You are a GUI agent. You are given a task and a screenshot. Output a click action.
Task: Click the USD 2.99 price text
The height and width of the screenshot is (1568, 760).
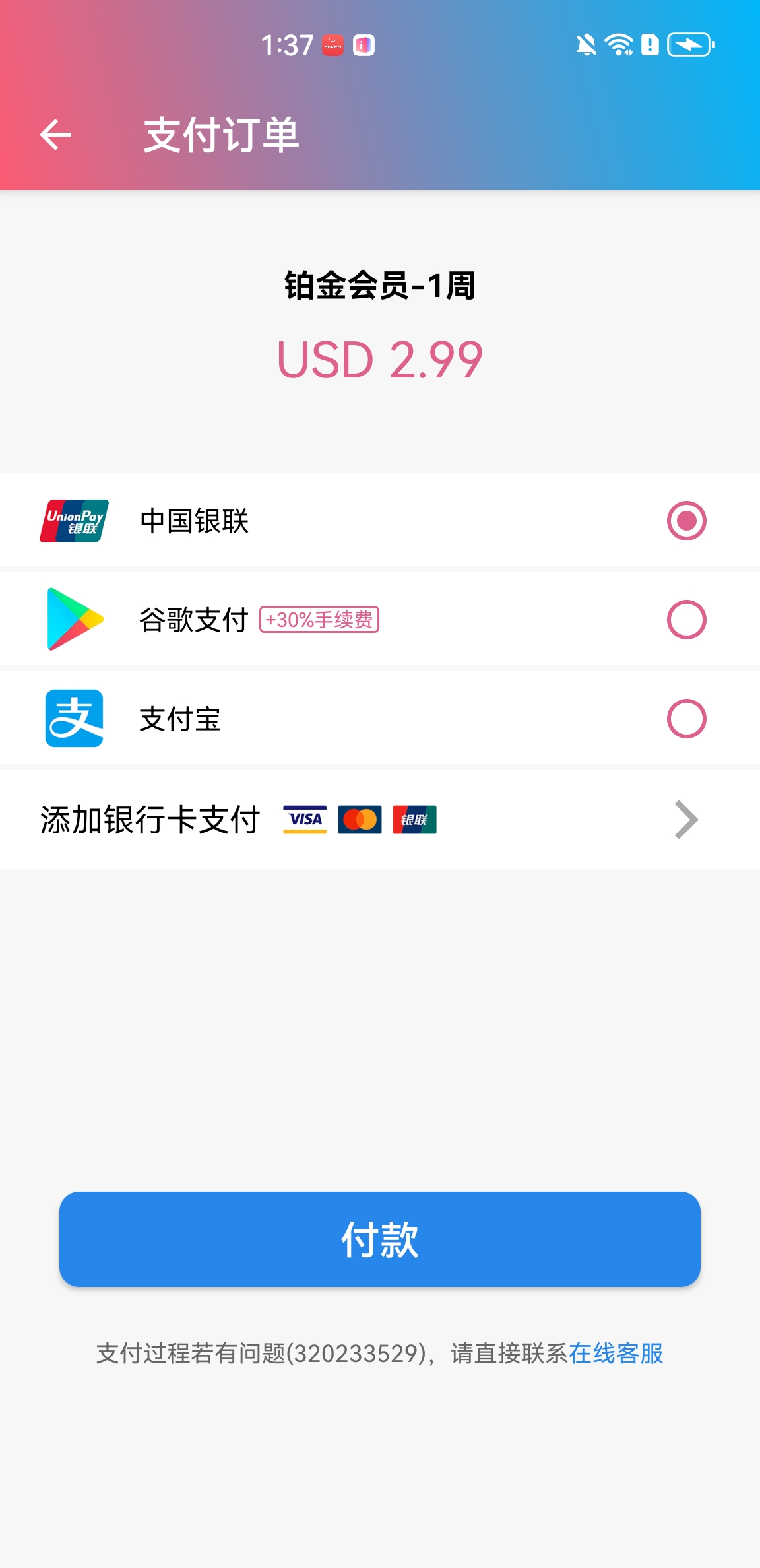(380, 360)
